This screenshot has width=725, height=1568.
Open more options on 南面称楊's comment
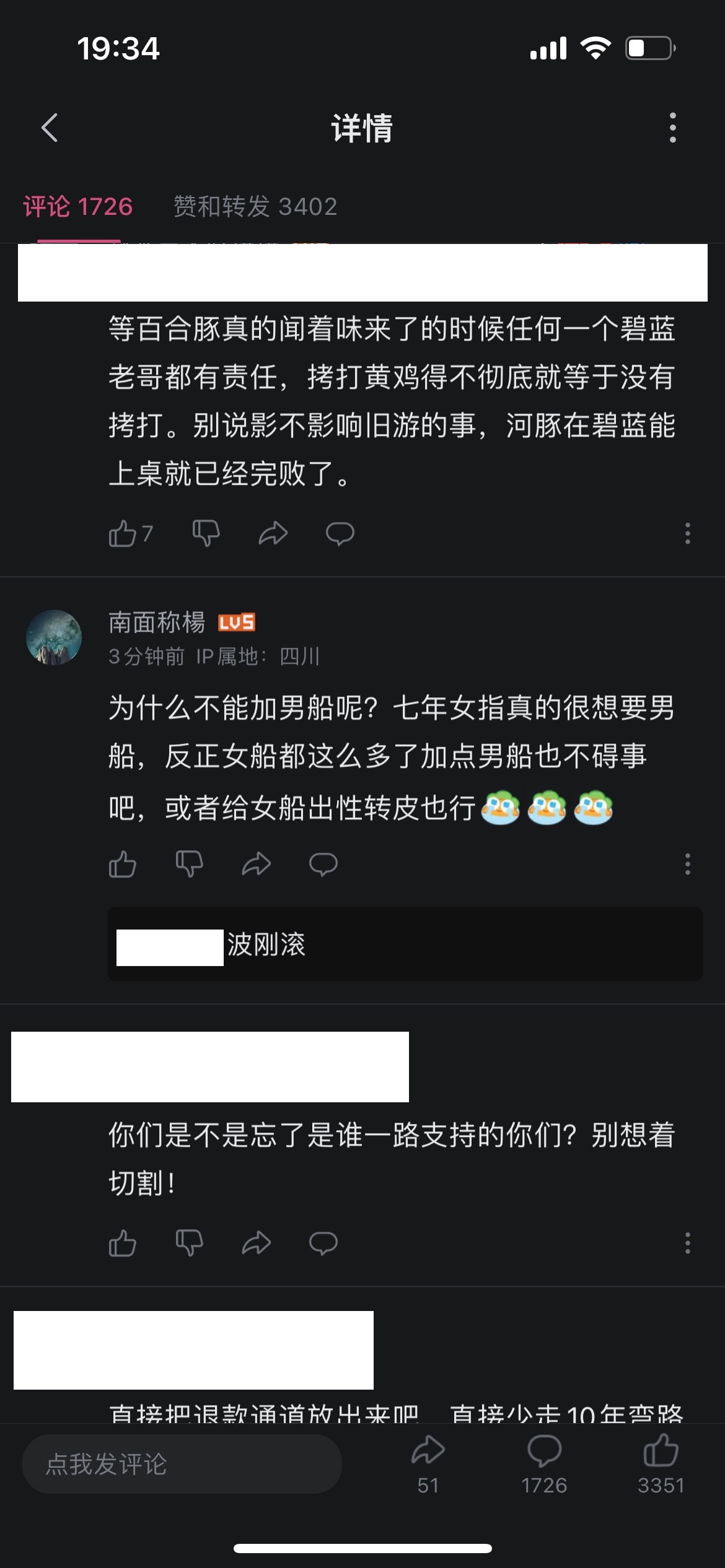pyautogui.click(x=687, y=864)
